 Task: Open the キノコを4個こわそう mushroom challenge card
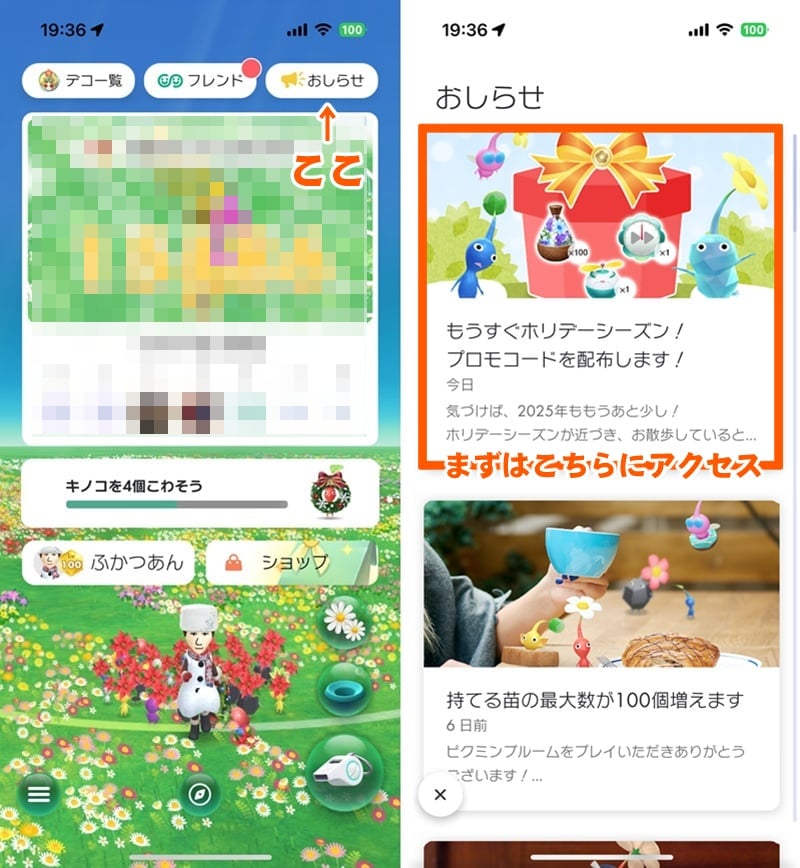click(200, 493)
